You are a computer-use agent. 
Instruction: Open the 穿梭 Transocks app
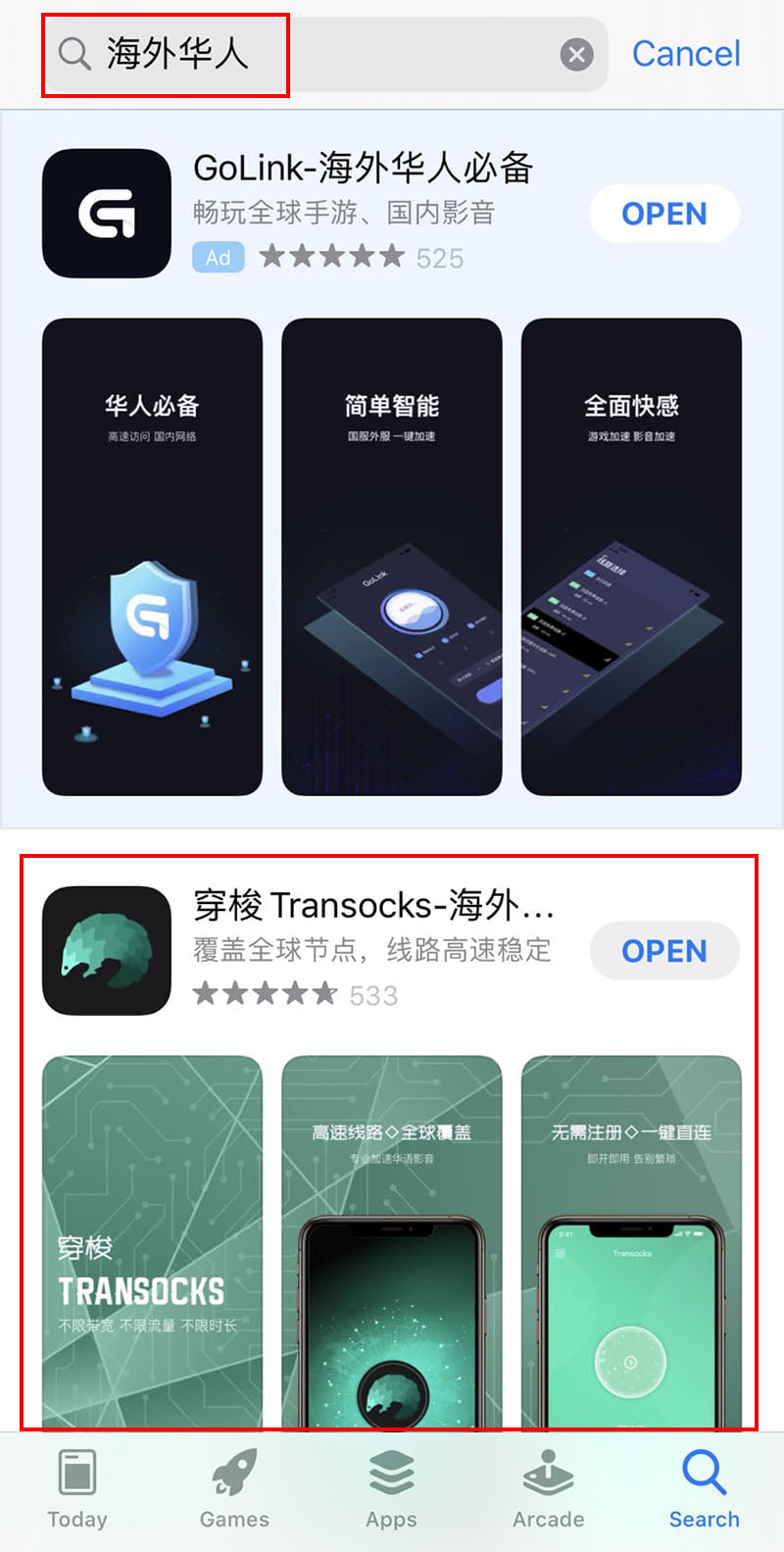pyautogui.click(x=663, y=951)
